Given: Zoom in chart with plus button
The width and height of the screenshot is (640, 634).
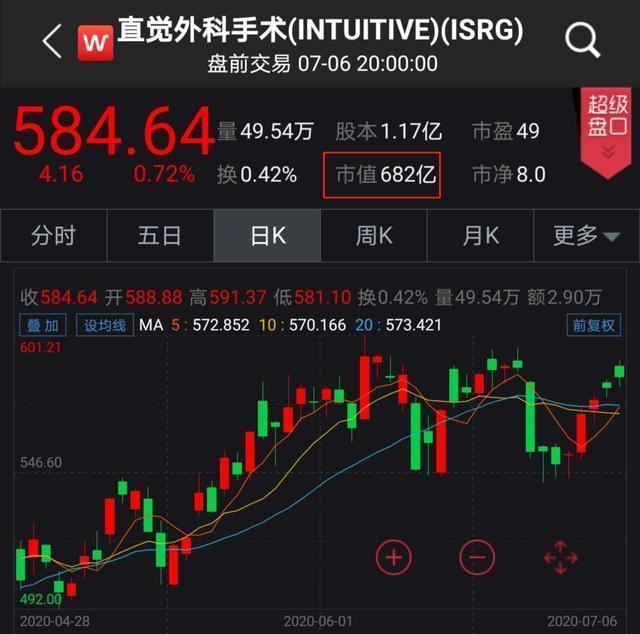Looking at the screenshot, I should tap(394, 557).
